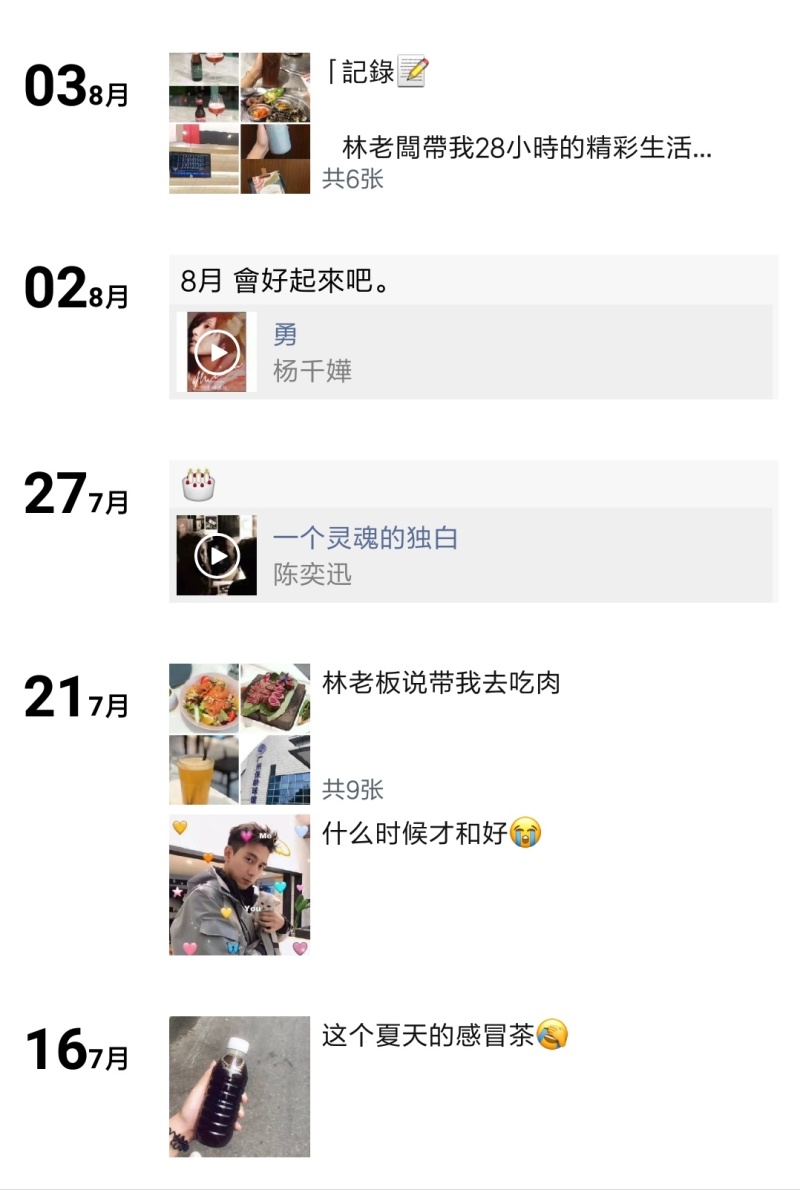Image resolution: width=800 pixels, height=1190 pixels.
Task: Play 一个灵魂的独白 by 陈奕迅
Action: click(x=217, y=556)
